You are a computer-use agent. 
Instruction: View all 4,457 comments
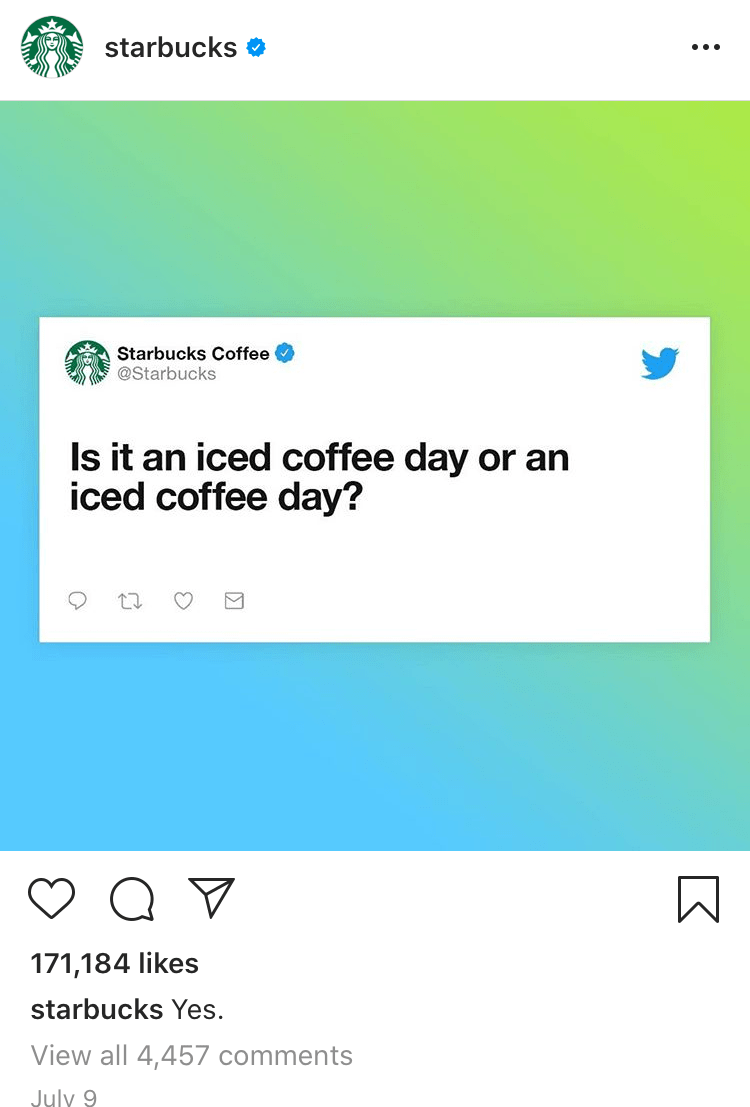point(192,1055)
